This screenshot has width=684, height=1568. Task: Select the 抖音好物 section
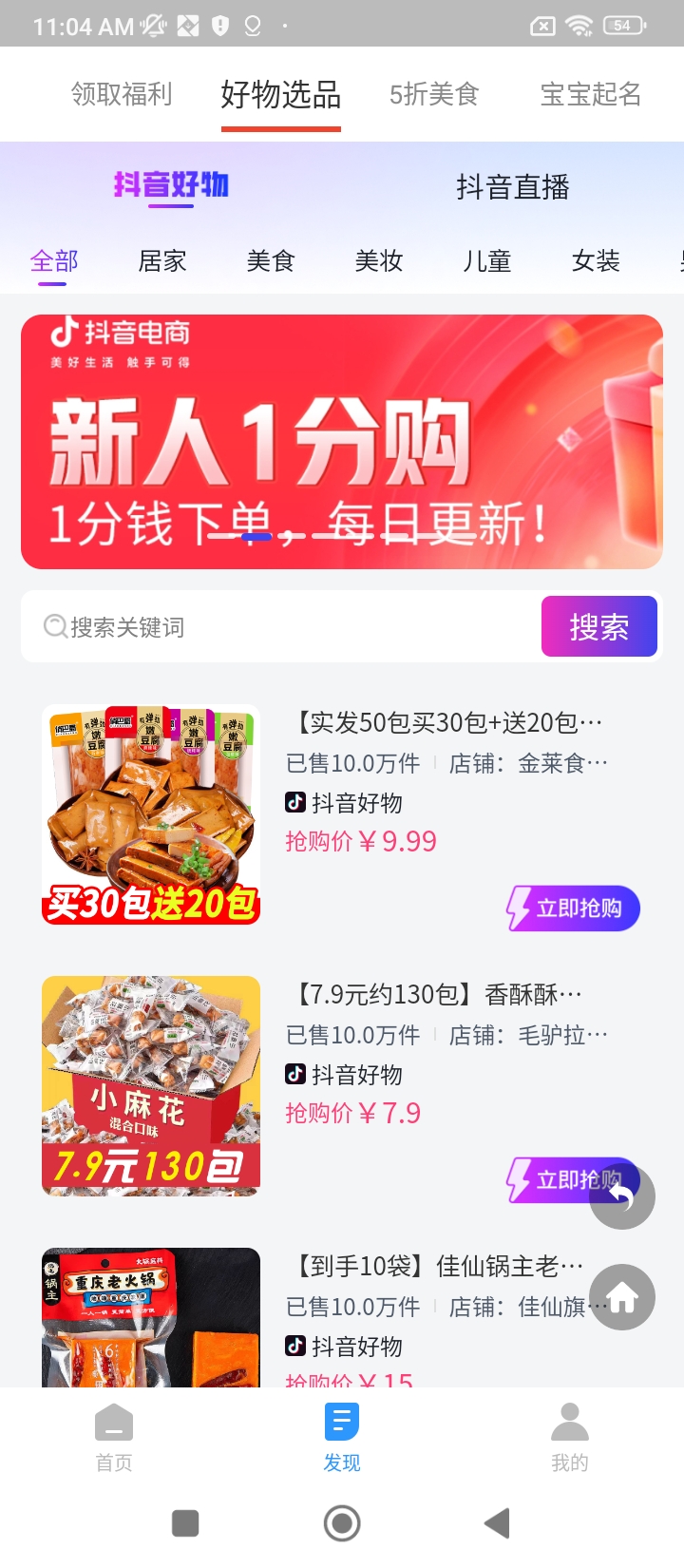171,184
